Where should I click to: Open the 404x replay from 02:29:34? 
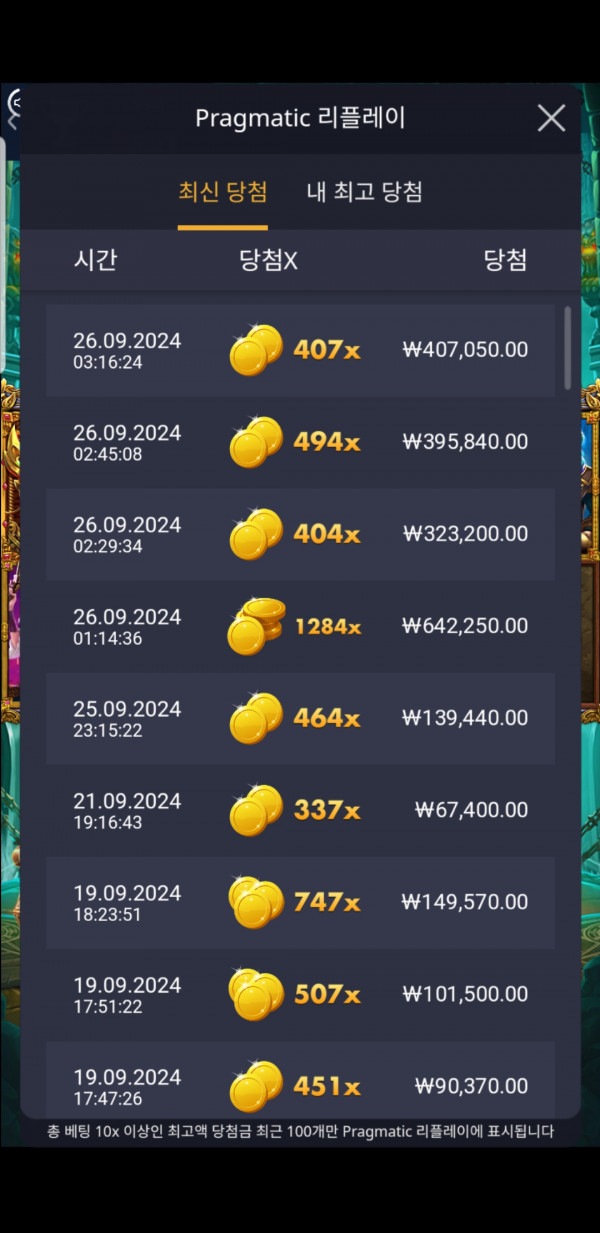point(300,534)
